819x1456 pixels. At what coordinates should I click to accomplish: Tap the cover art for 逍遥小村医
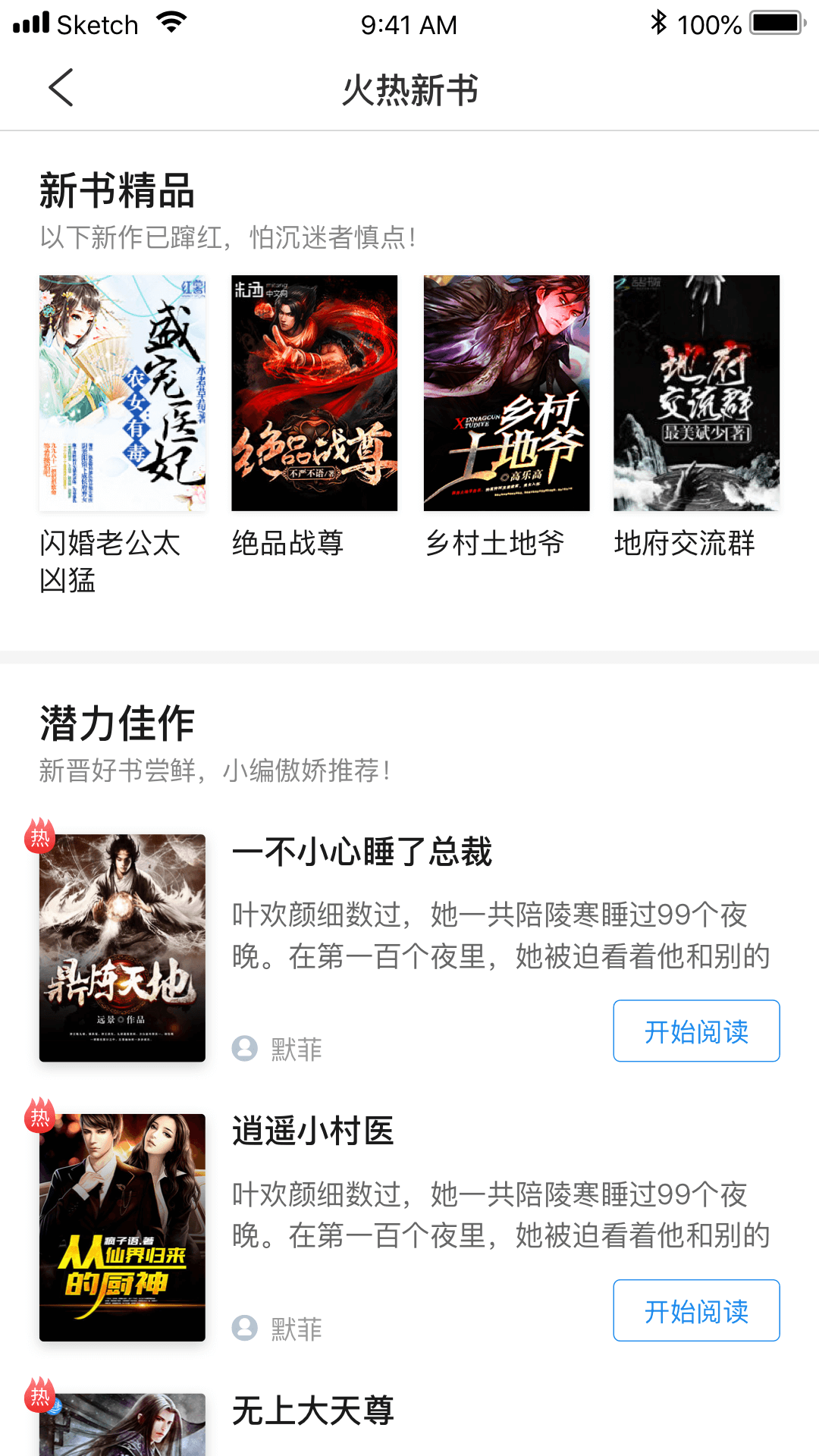coord(122,1229)
